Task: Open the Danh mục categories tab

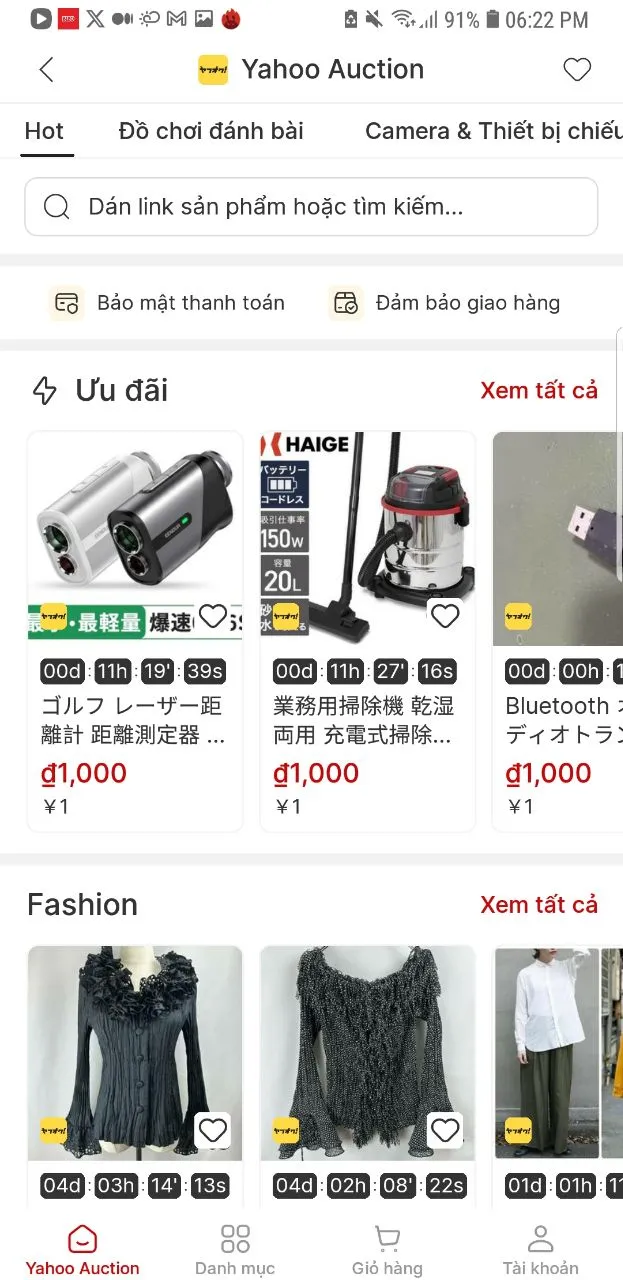Action: 235,1250
